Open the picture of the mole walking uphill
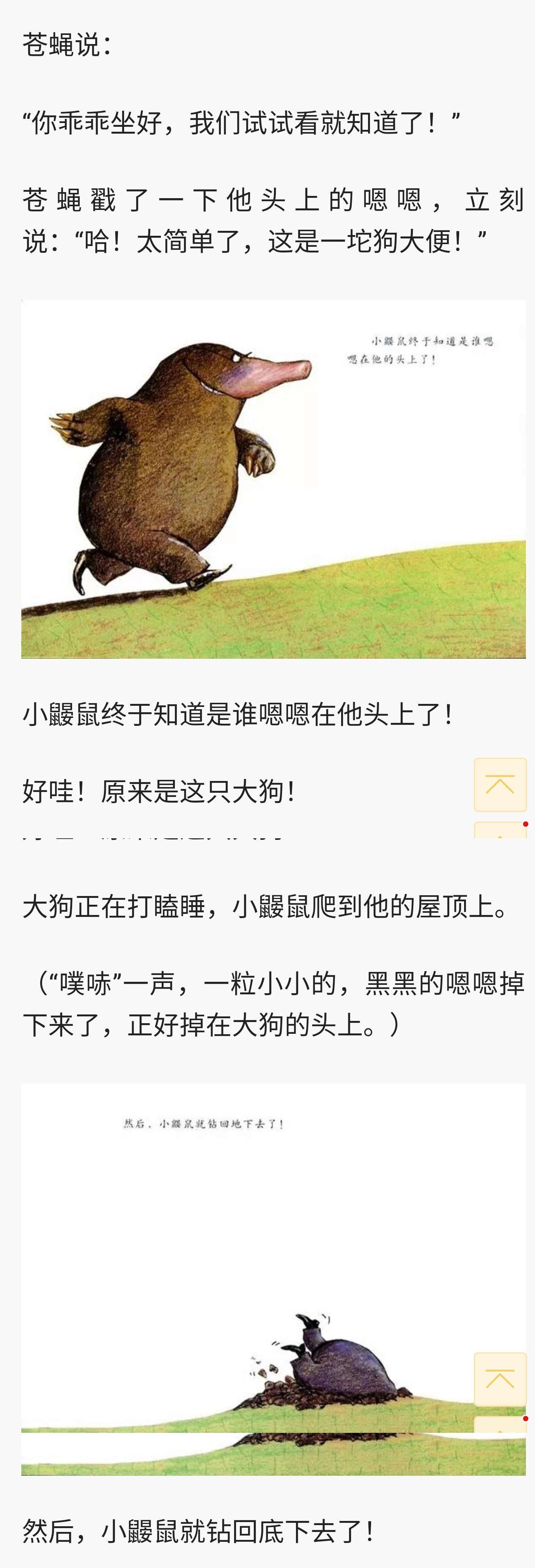Screen dimensions: 535x1568 coord(273,478)
